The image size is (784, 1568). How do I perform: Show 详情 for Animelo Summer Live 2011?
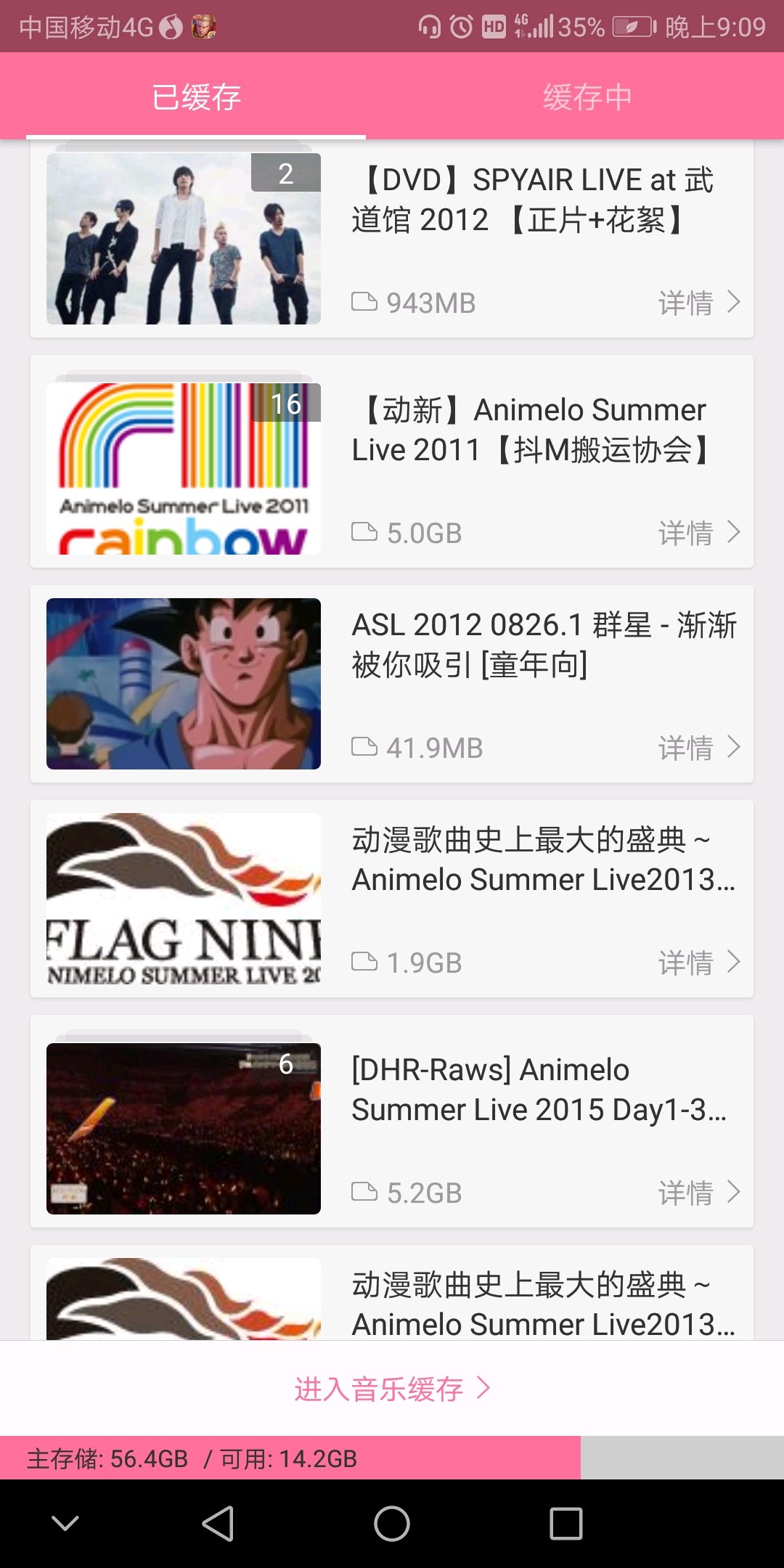pos(698,533)
